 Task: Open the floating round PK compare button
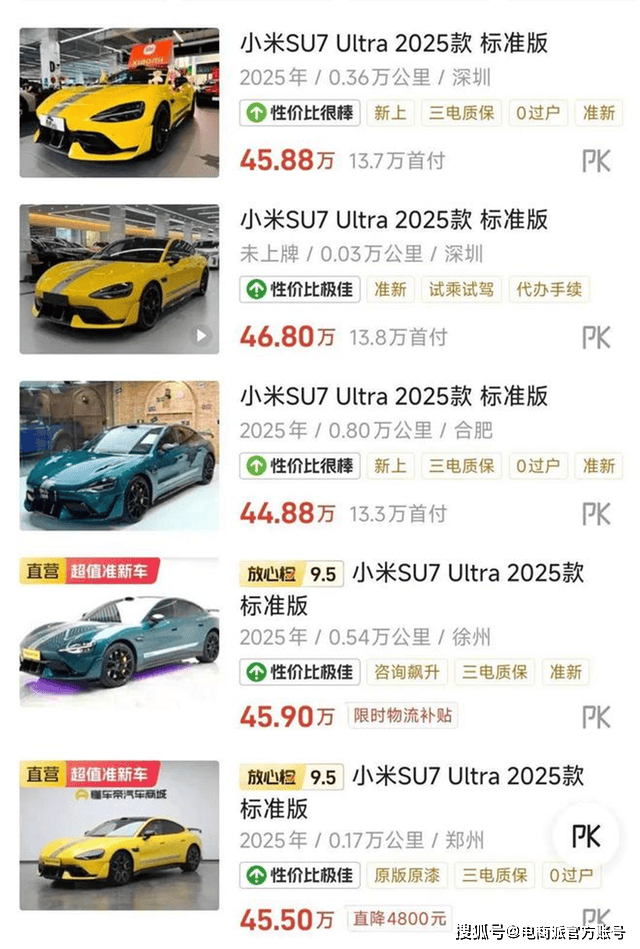tap(586, 836)
